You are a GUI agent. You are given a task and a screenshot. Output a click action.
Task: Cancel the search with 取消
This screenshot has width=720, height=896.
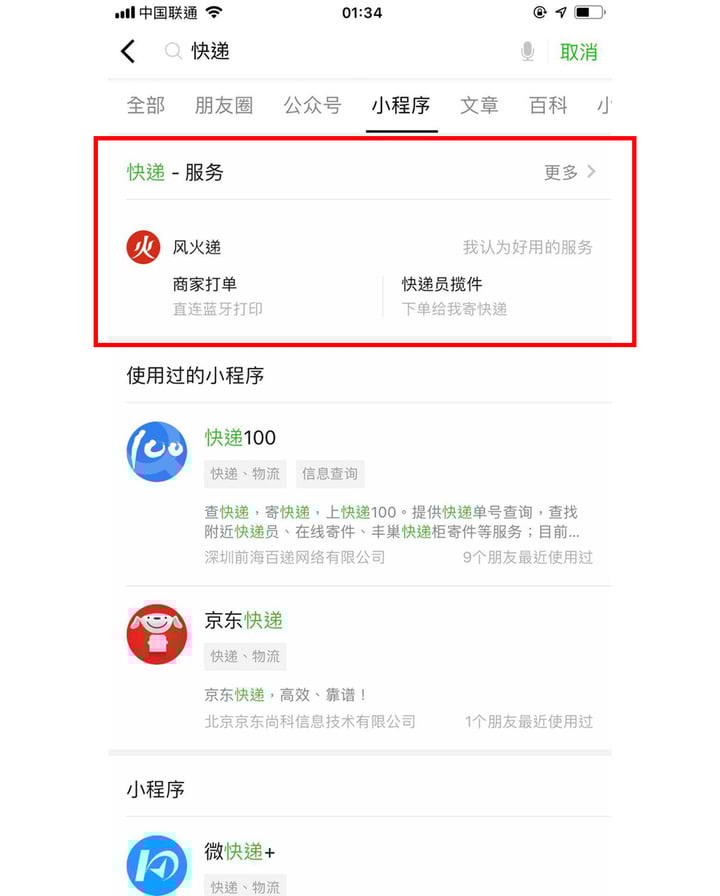point(578,52)
